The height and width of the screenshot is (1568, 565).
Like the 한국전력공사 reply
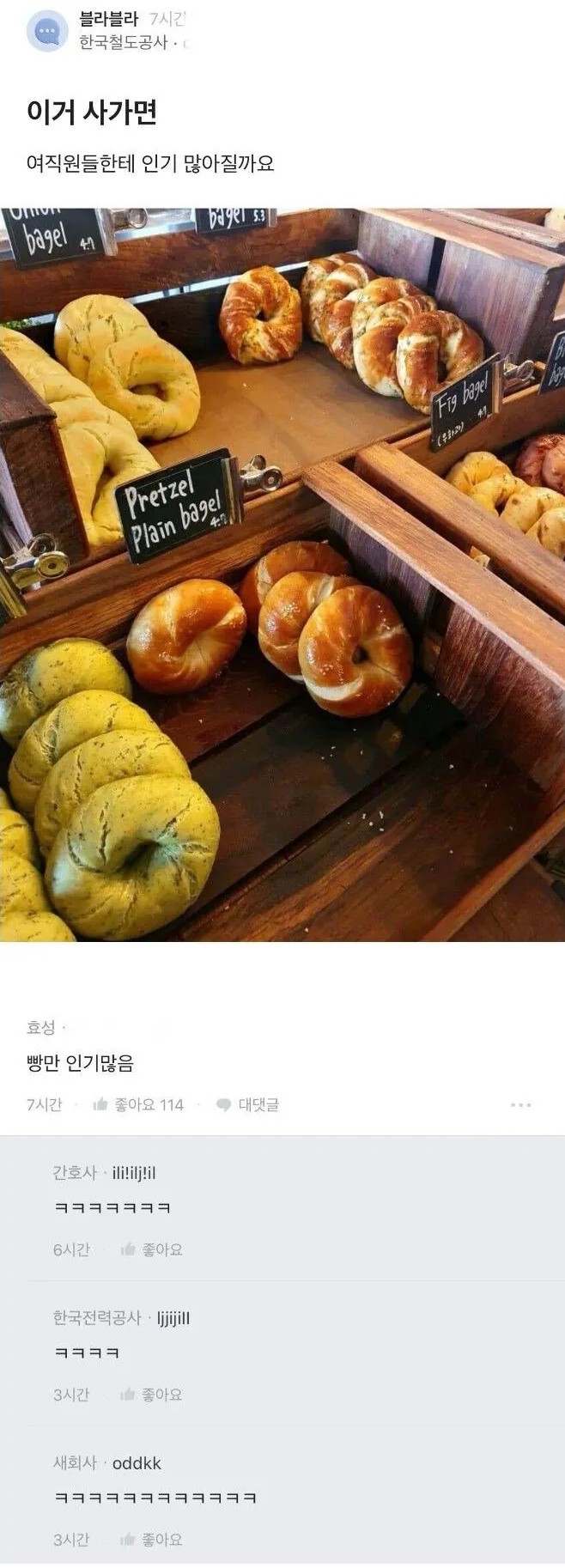point(151,1395)
